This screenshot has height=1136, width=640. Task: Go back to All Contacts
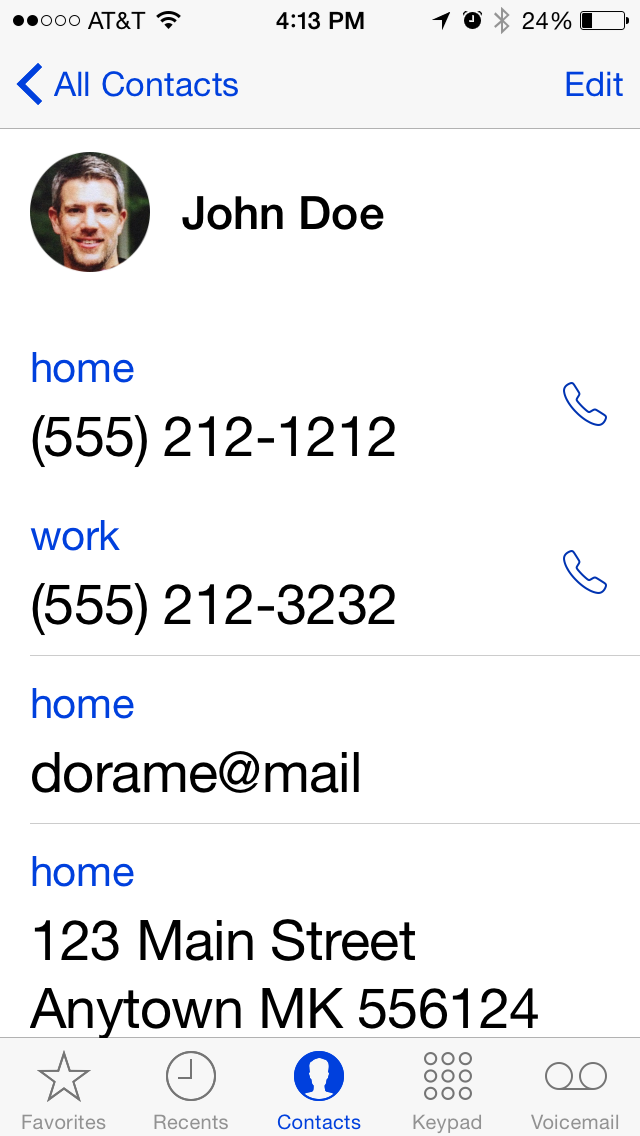[128, 85]
